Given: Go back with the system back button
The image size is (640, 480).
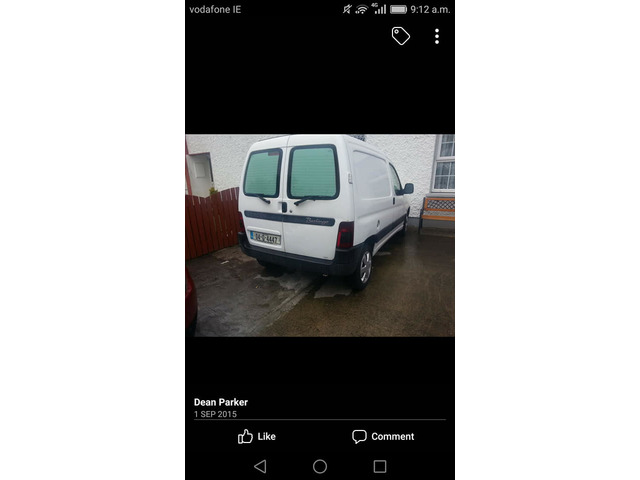Looking at the screenshot, I should [x=260, y=466].
